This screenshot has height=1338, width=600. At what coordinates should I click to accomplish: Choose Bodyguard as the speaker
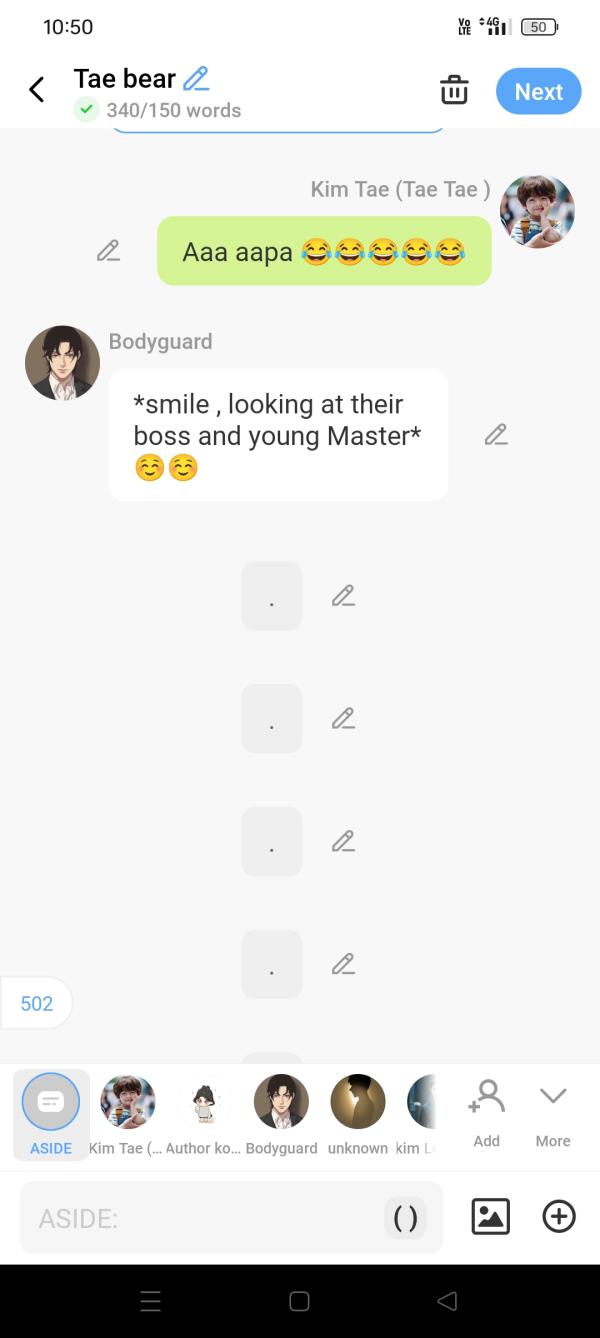pos(281,1113)
